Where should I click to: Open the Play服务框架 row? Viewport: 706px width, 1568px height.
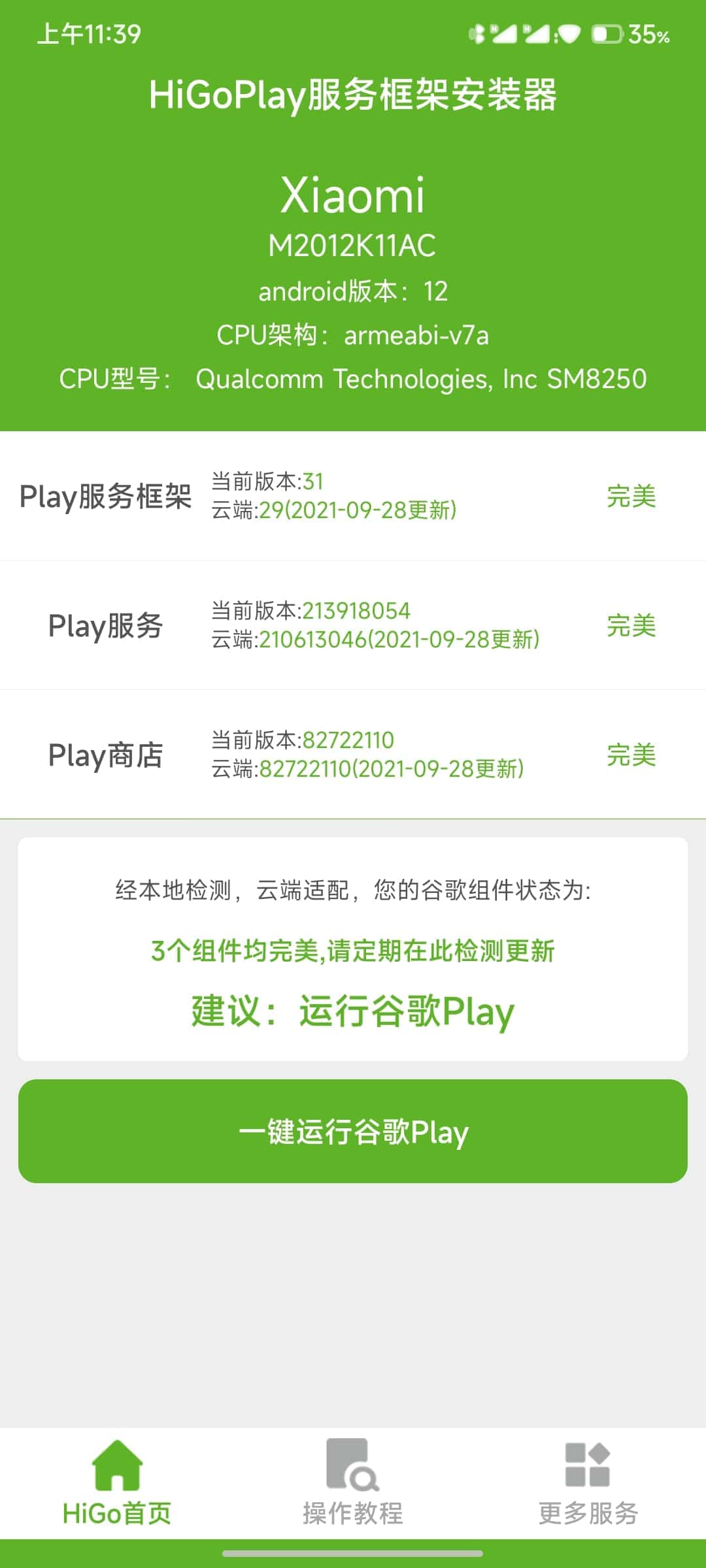(x=353, y=496)
